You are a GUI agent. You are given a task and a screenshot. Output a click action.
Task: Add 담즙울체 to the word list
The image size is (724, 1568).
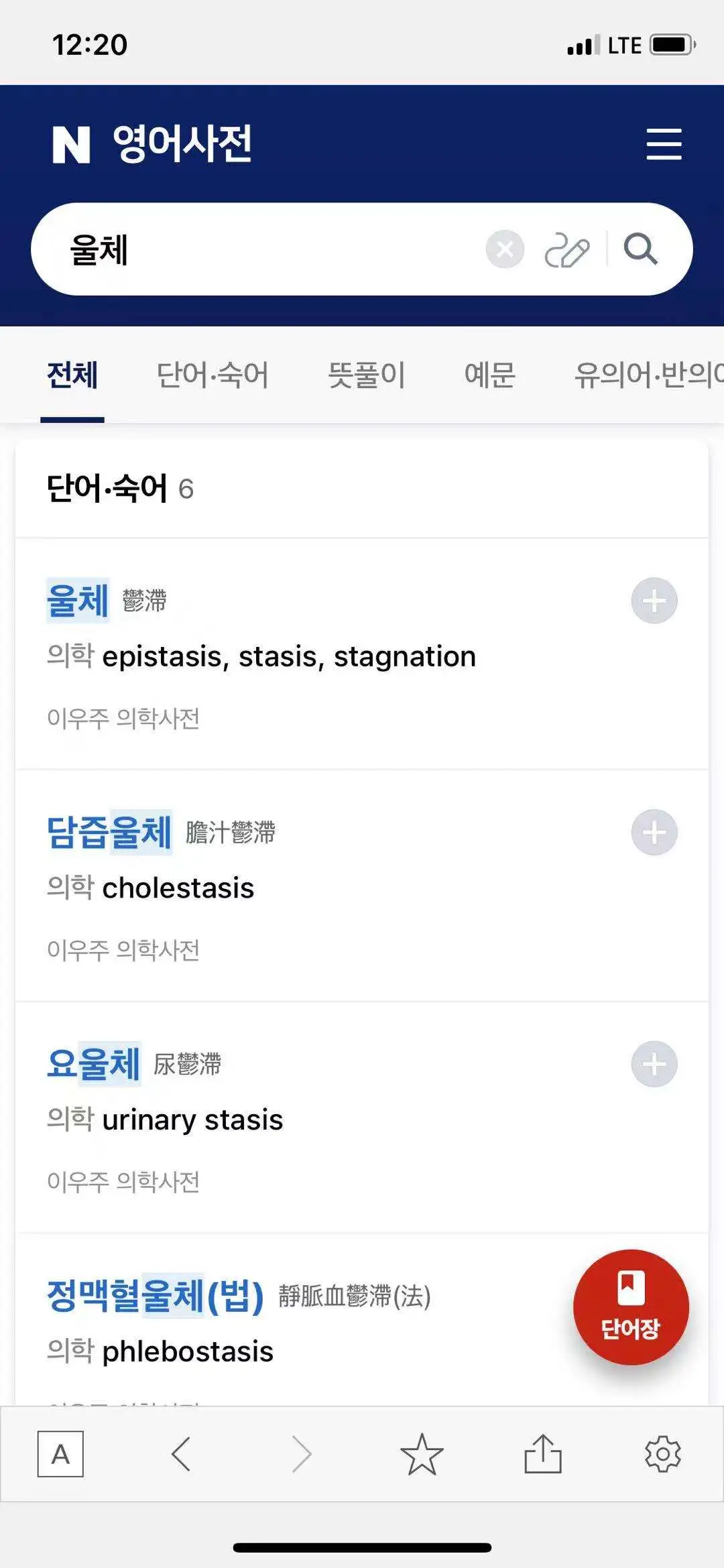tap(654, 833)
